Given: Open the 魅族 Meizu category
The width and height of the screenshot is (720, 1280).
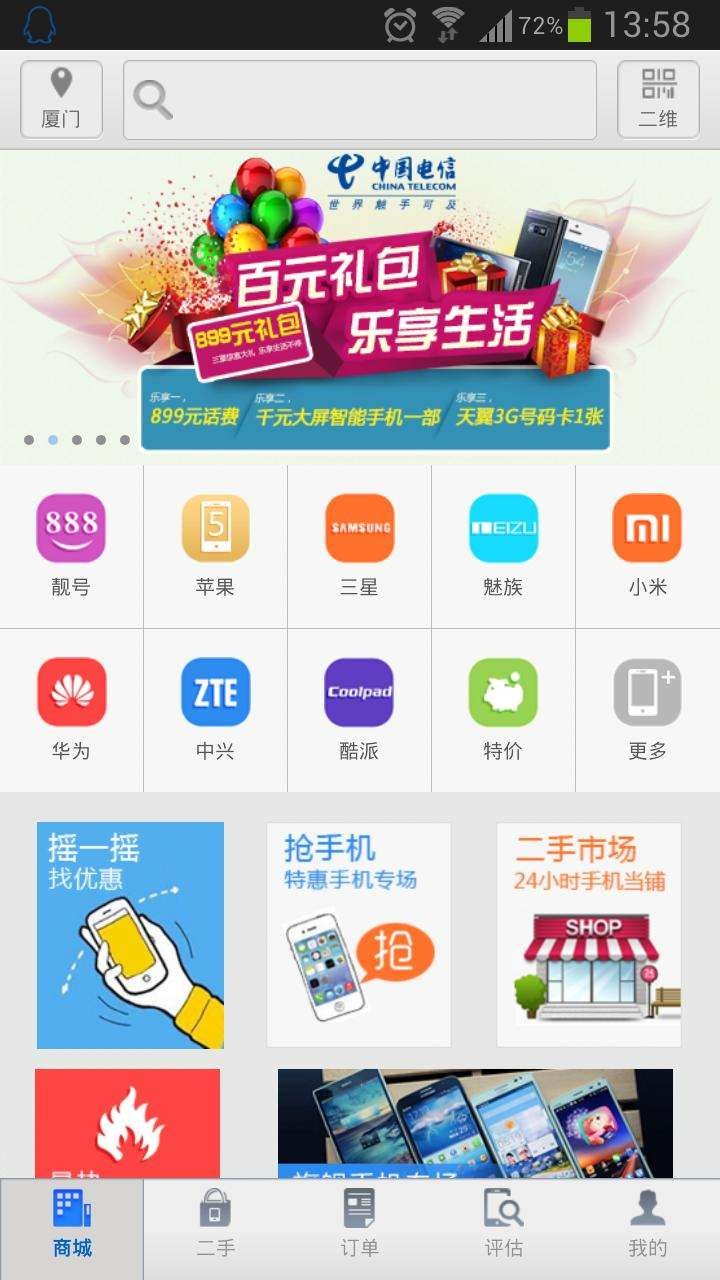Looking at the screenshot, I should (503, 546).
